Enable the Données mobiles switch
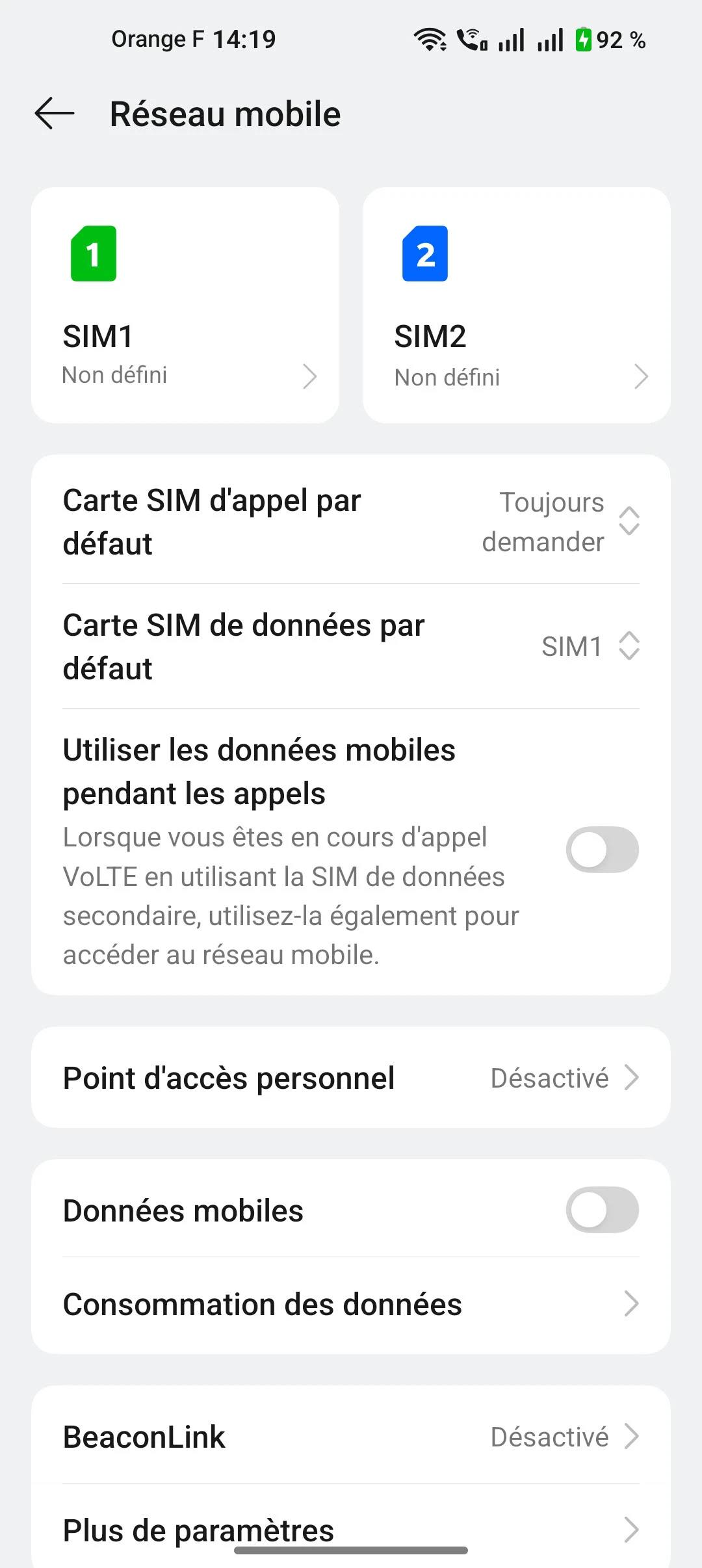Screen dimensions: 702x1568 pyautogui.click(x=602, y=1210)
